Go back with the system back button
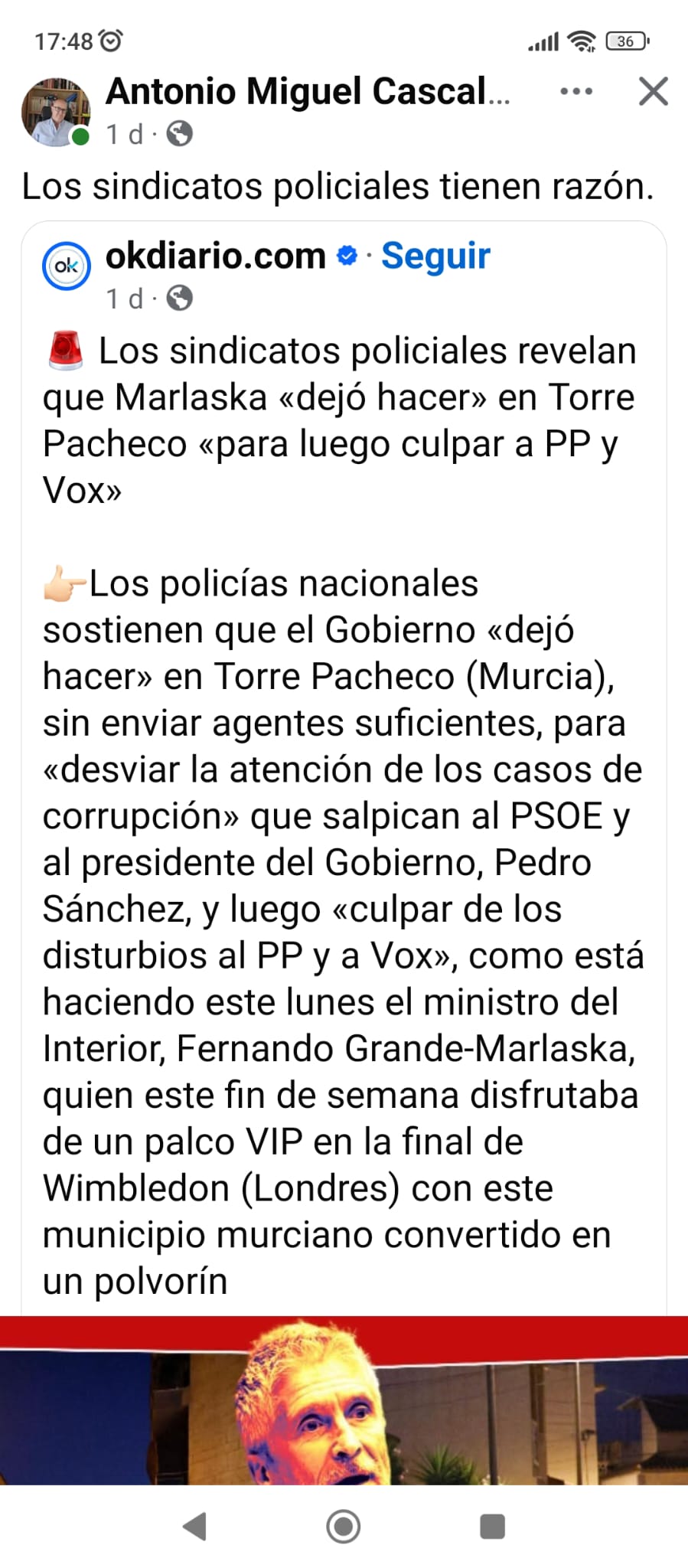 194,1526
